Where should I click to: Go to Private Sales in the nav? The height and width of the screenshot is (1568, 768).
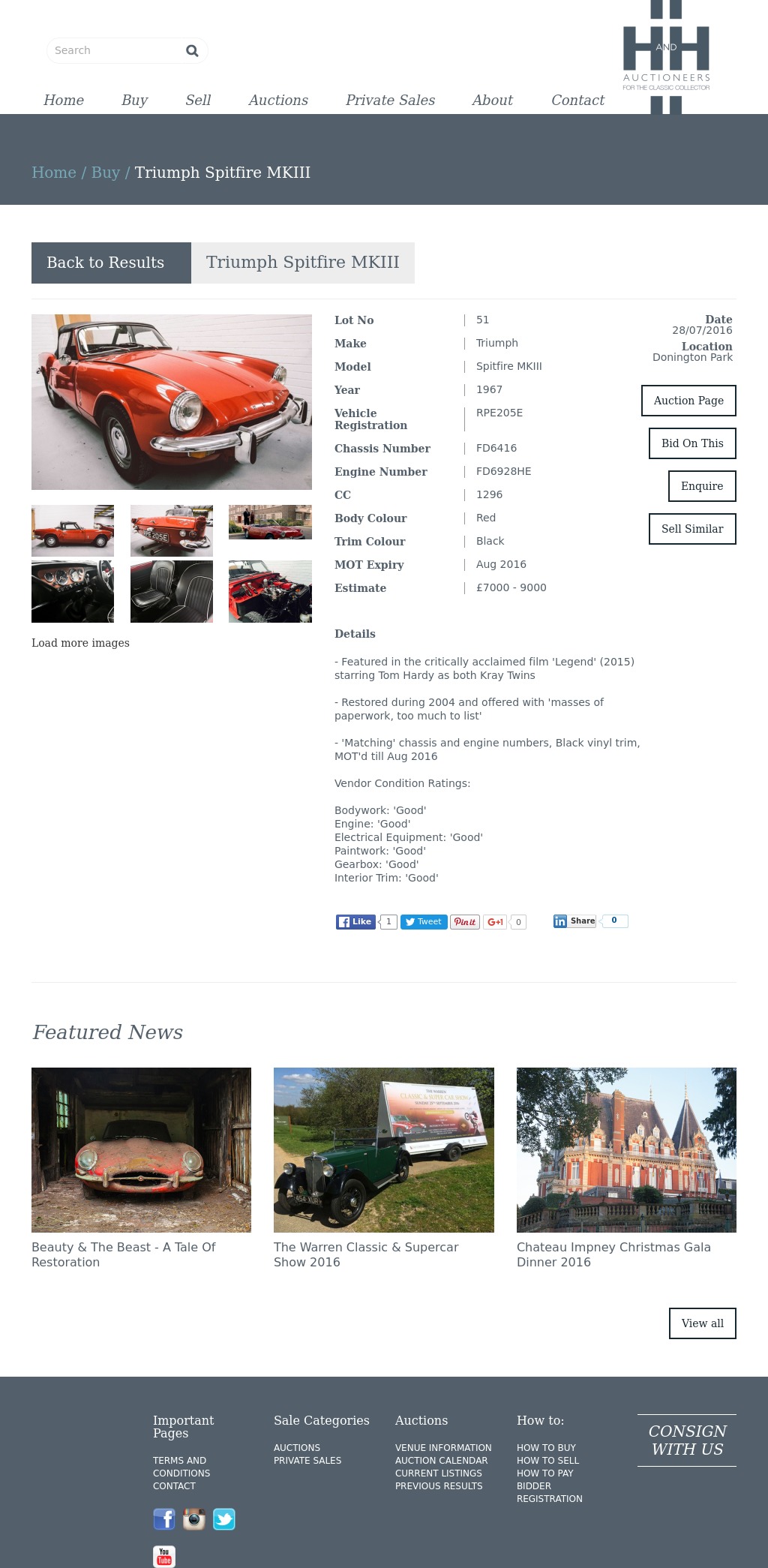[390, 101]
